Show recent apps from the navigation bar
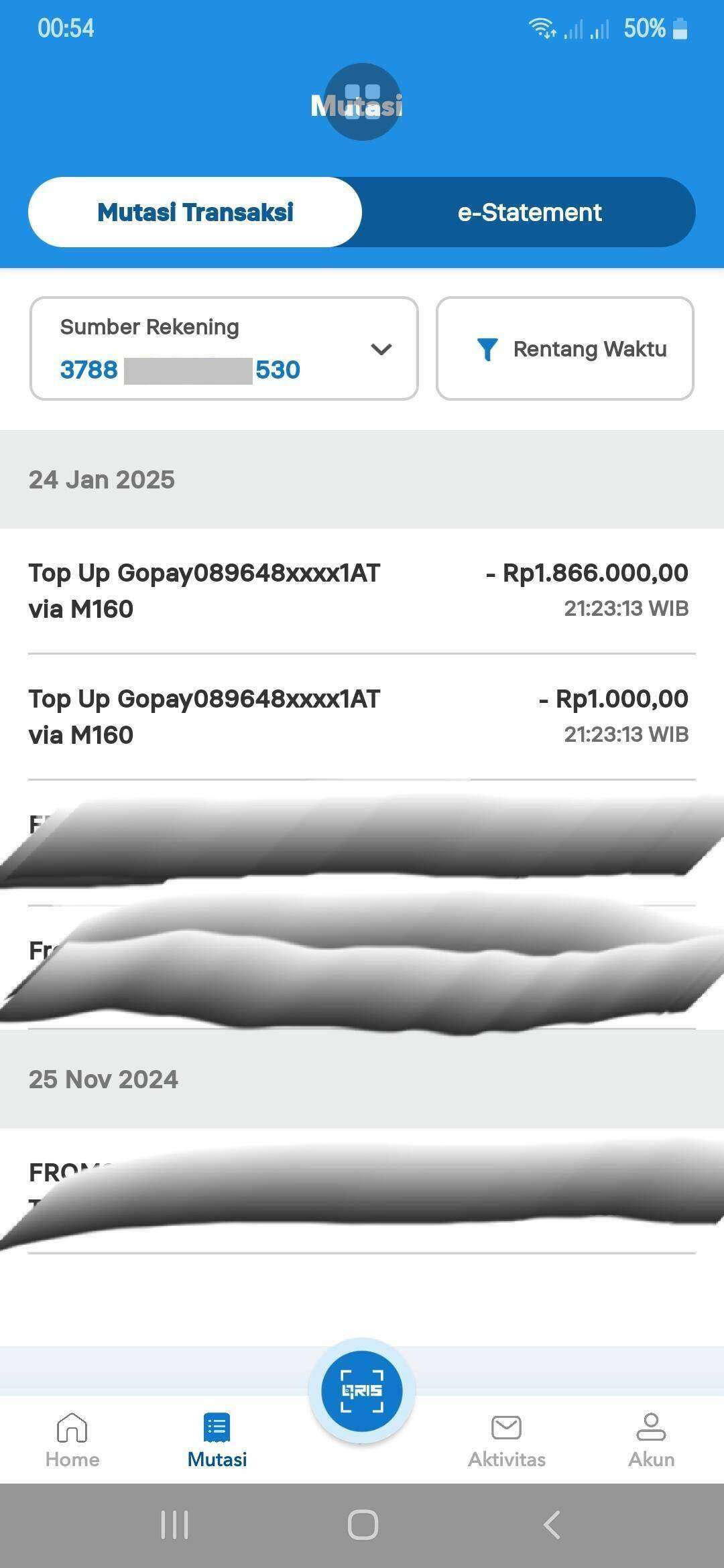This screenshot has height=1568, width=724. (174, 1525)
